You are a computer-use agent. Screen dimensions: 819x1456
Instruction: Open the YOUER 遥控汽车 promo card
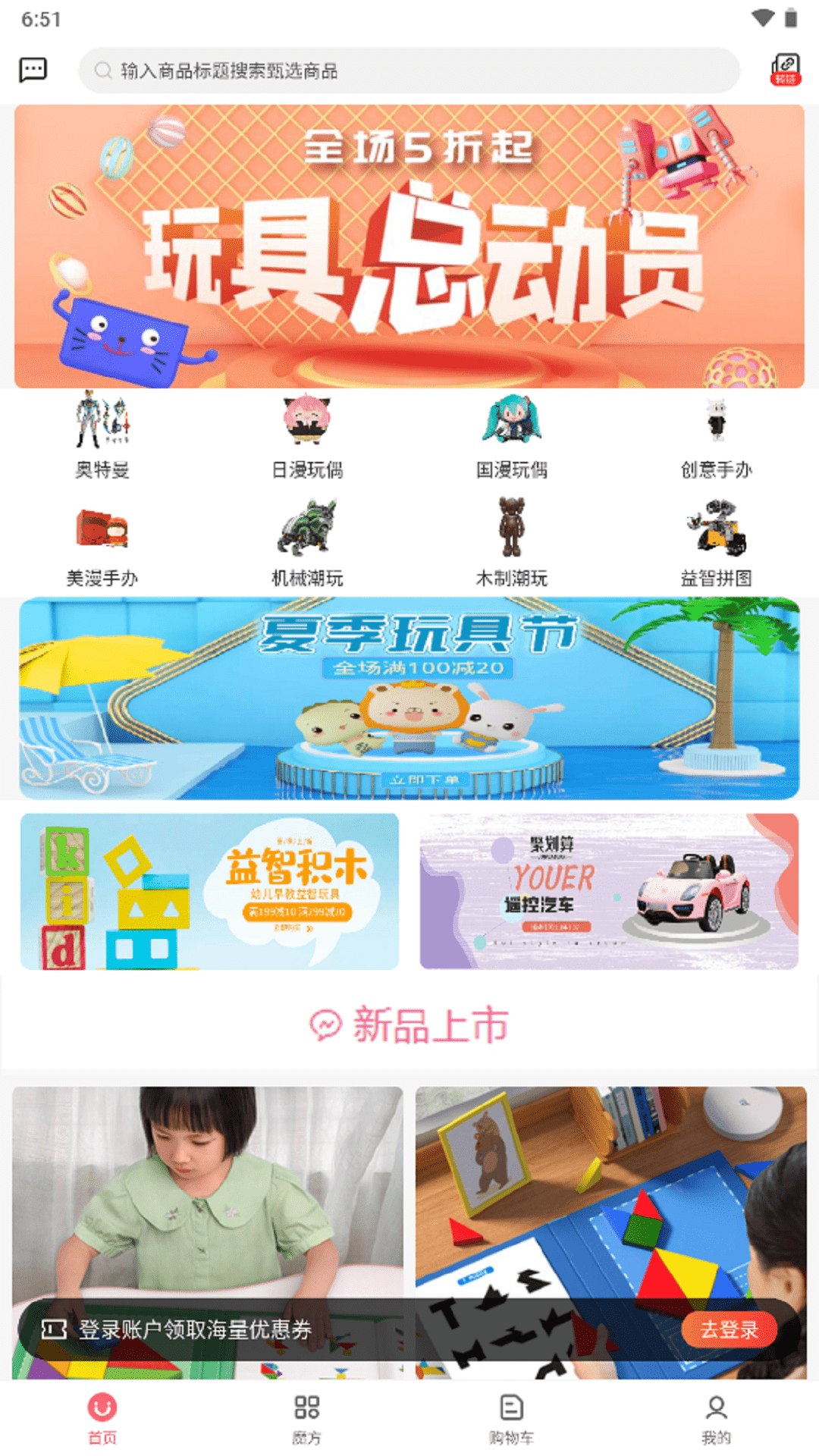[x=609, y=891]
